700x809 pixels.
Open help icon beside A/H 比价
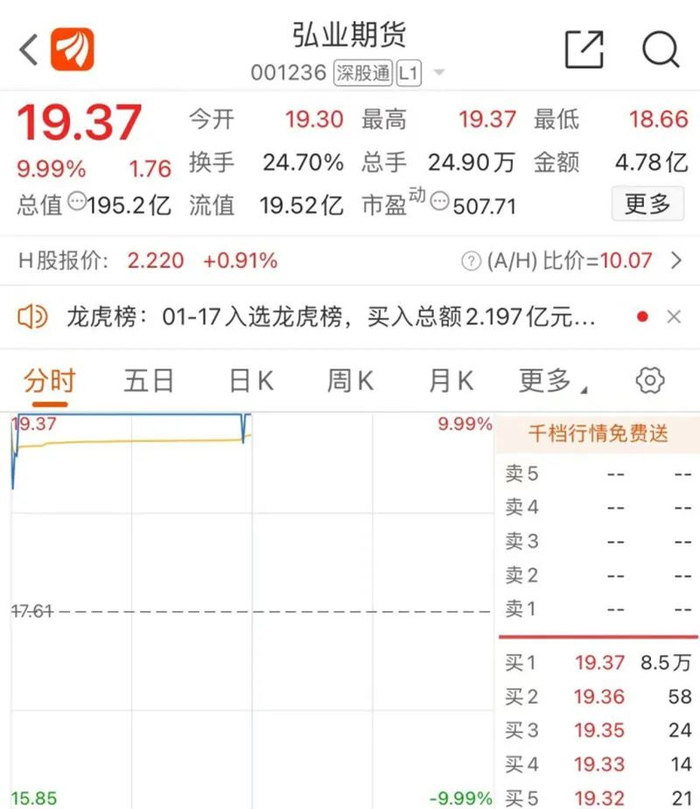point(470,262)
